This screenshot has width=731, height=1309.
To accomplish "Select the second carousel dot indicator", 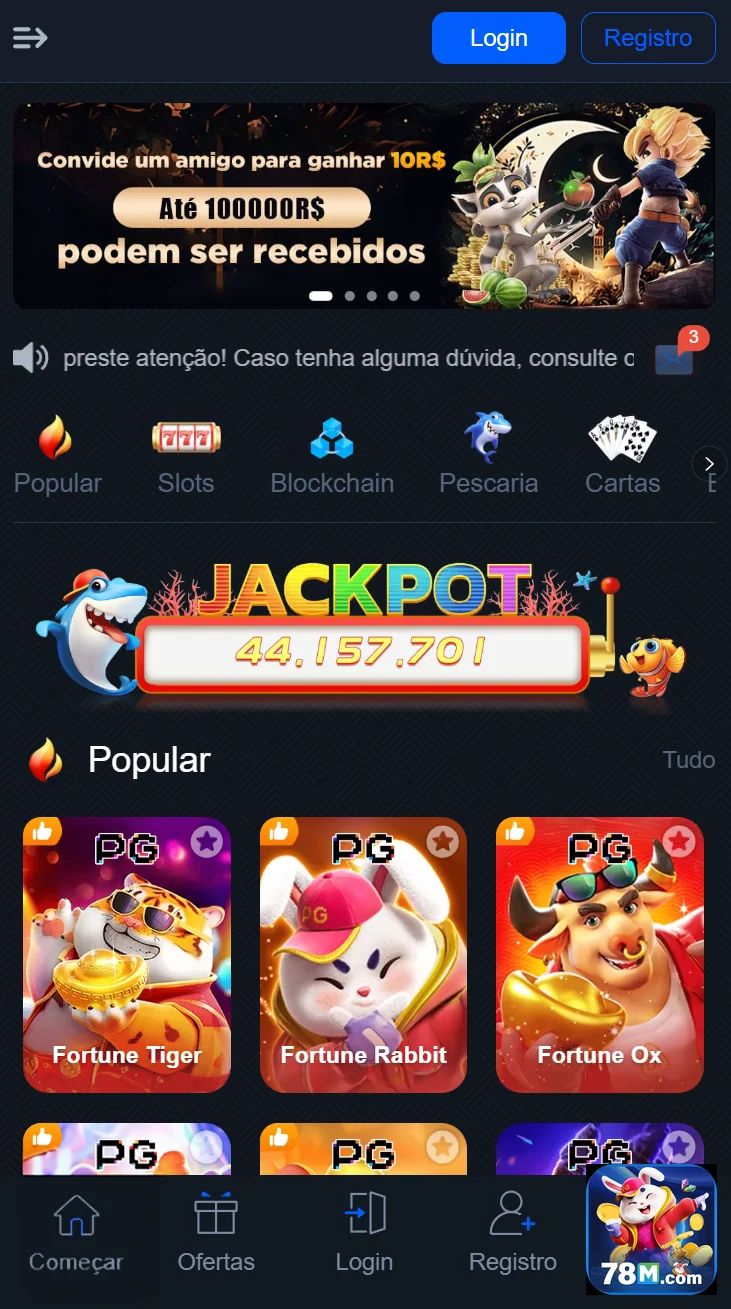I will click(351, 295).
